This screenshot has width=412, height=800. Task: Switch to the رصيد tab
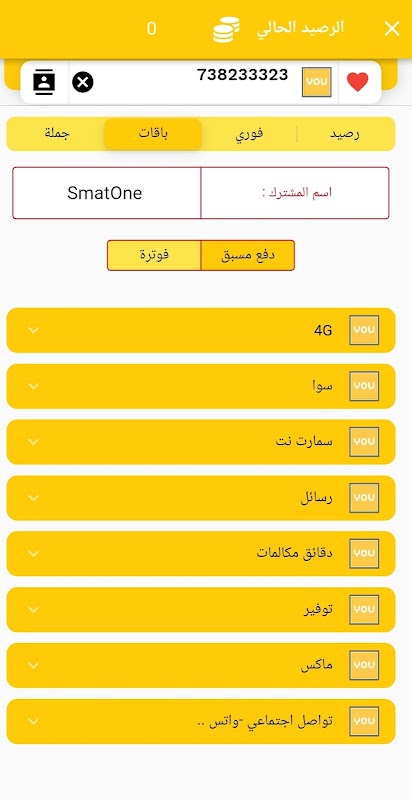pos(345,134)
